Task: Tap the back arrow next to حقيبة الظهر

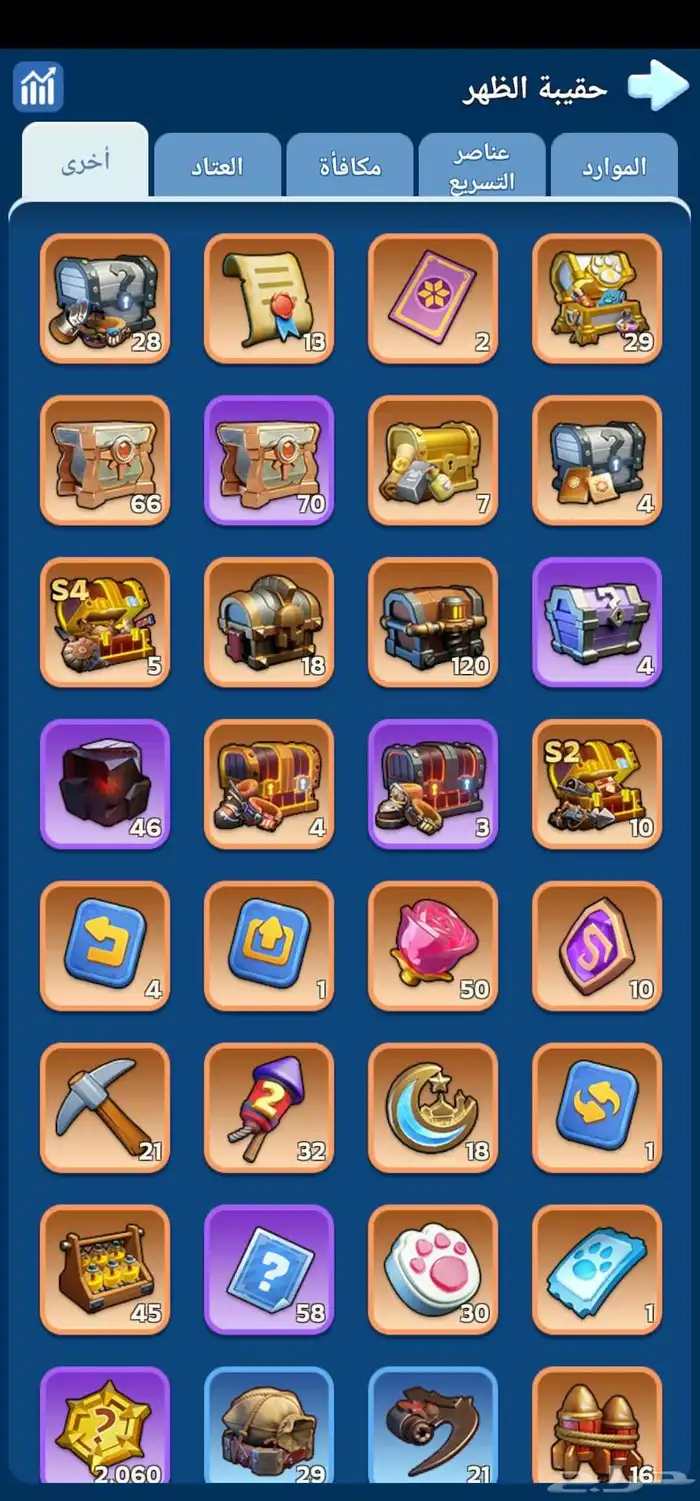Action: point(658,86)
